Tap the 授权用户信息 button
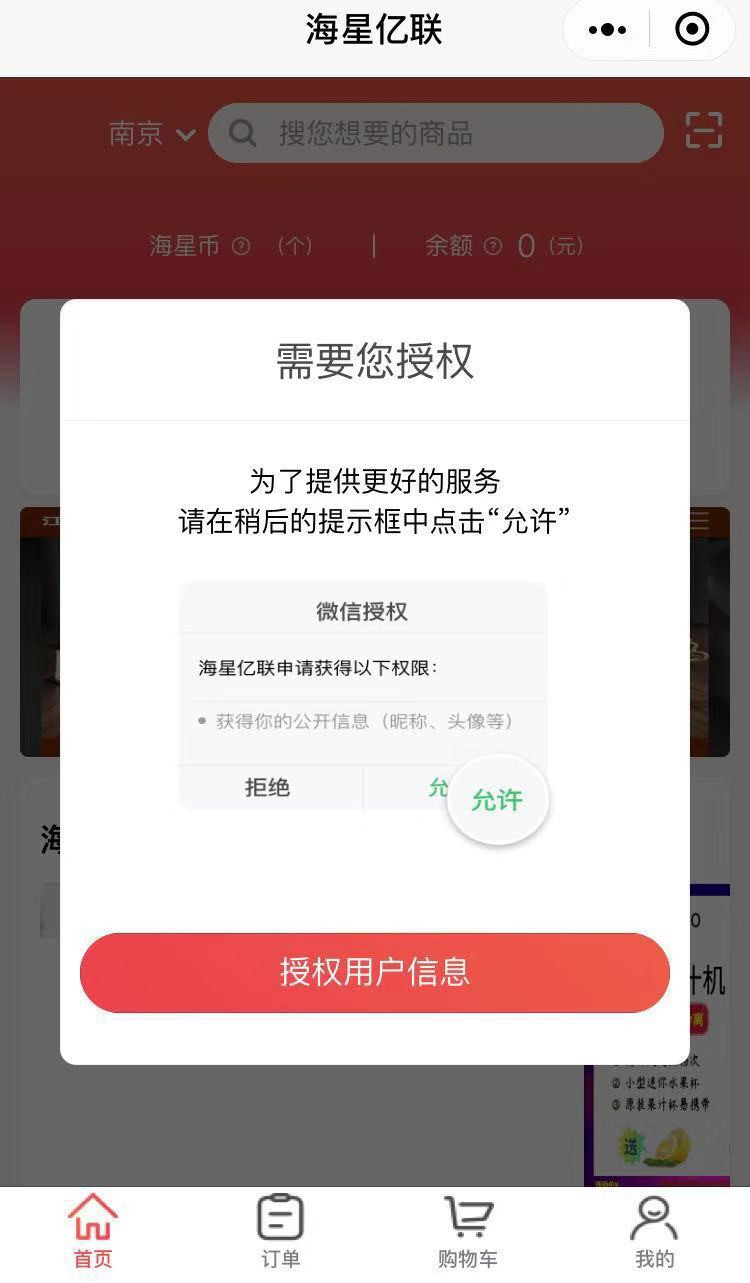Image resolution: width=750 pixels, height=1283 pixels. pyautogui.click(x=374, y=972)
